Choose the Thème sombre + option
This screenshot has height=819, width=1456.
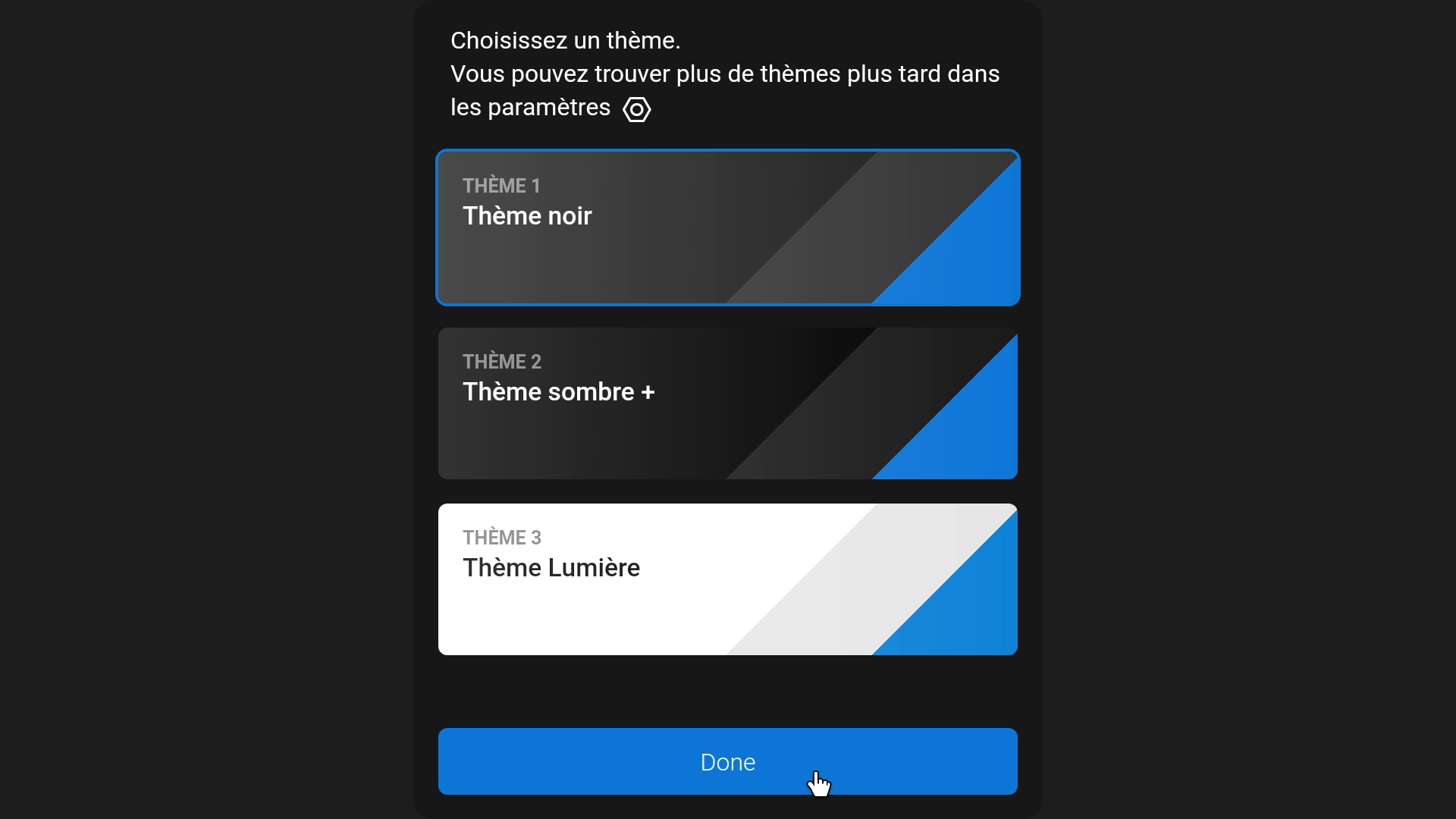point(727,403)
